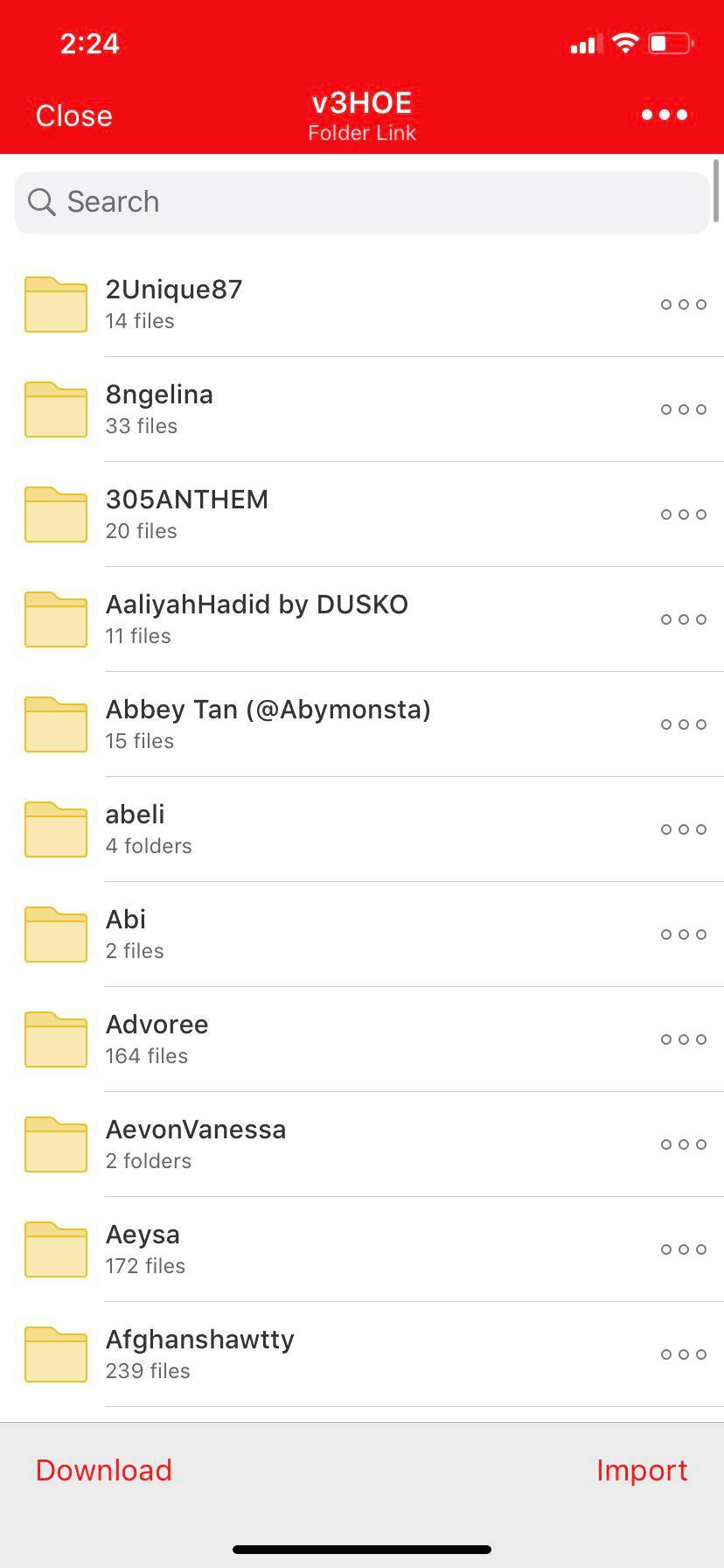Tap the 8ngelina folder icon
This screenshot has width=724, height=1568.
click(55, 409)
